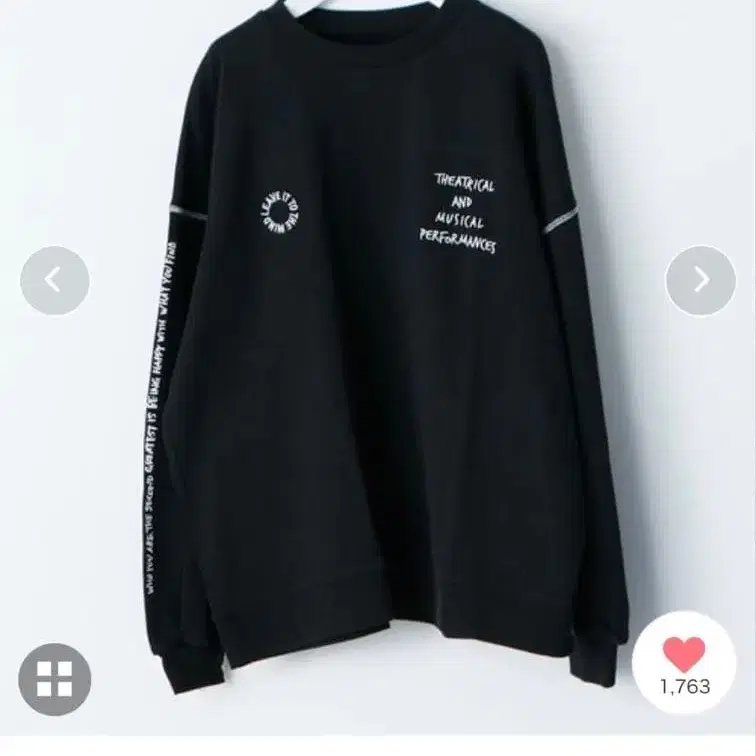Open the image grid view
The image size is (756, 756).
(x=54, y=679)
